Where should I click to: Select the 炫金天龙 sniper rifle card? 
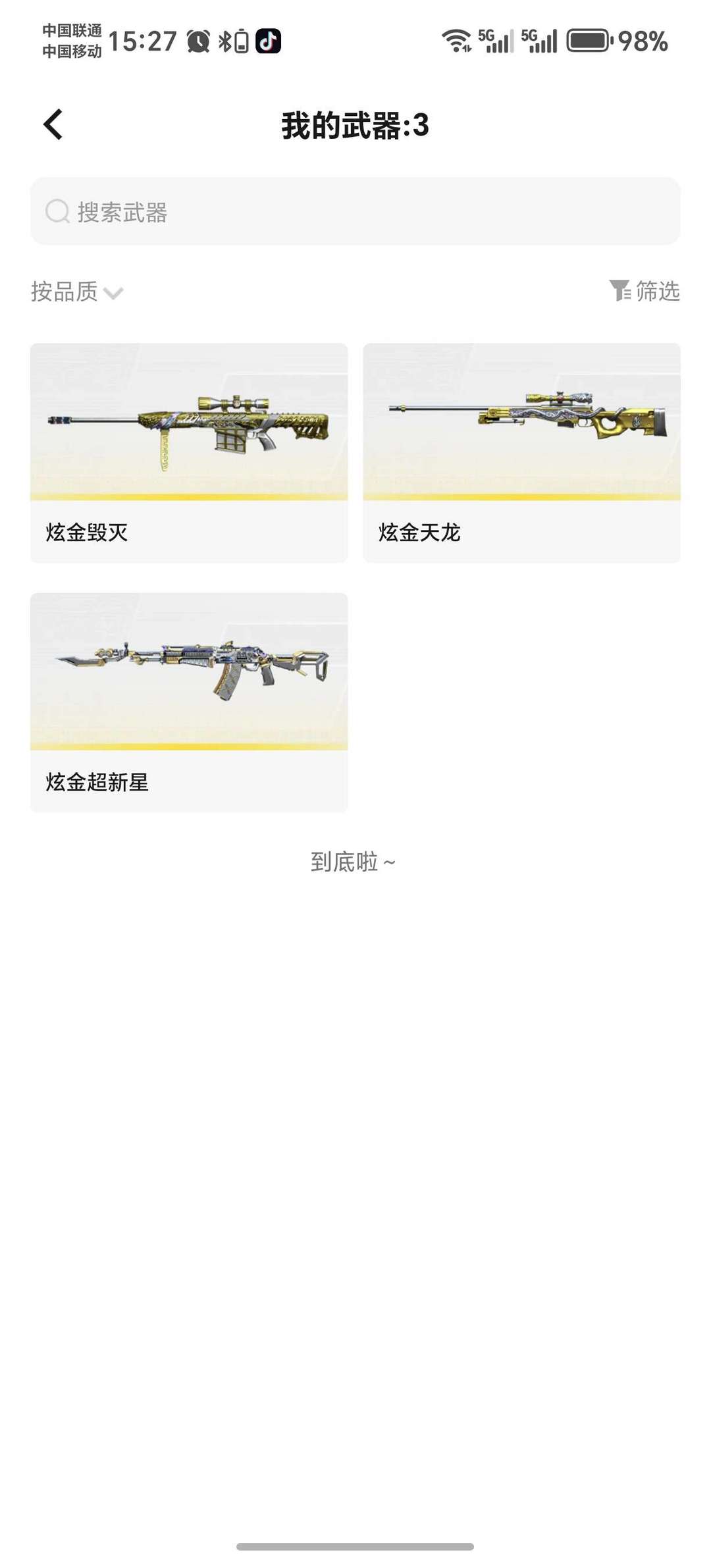(520, 451)
